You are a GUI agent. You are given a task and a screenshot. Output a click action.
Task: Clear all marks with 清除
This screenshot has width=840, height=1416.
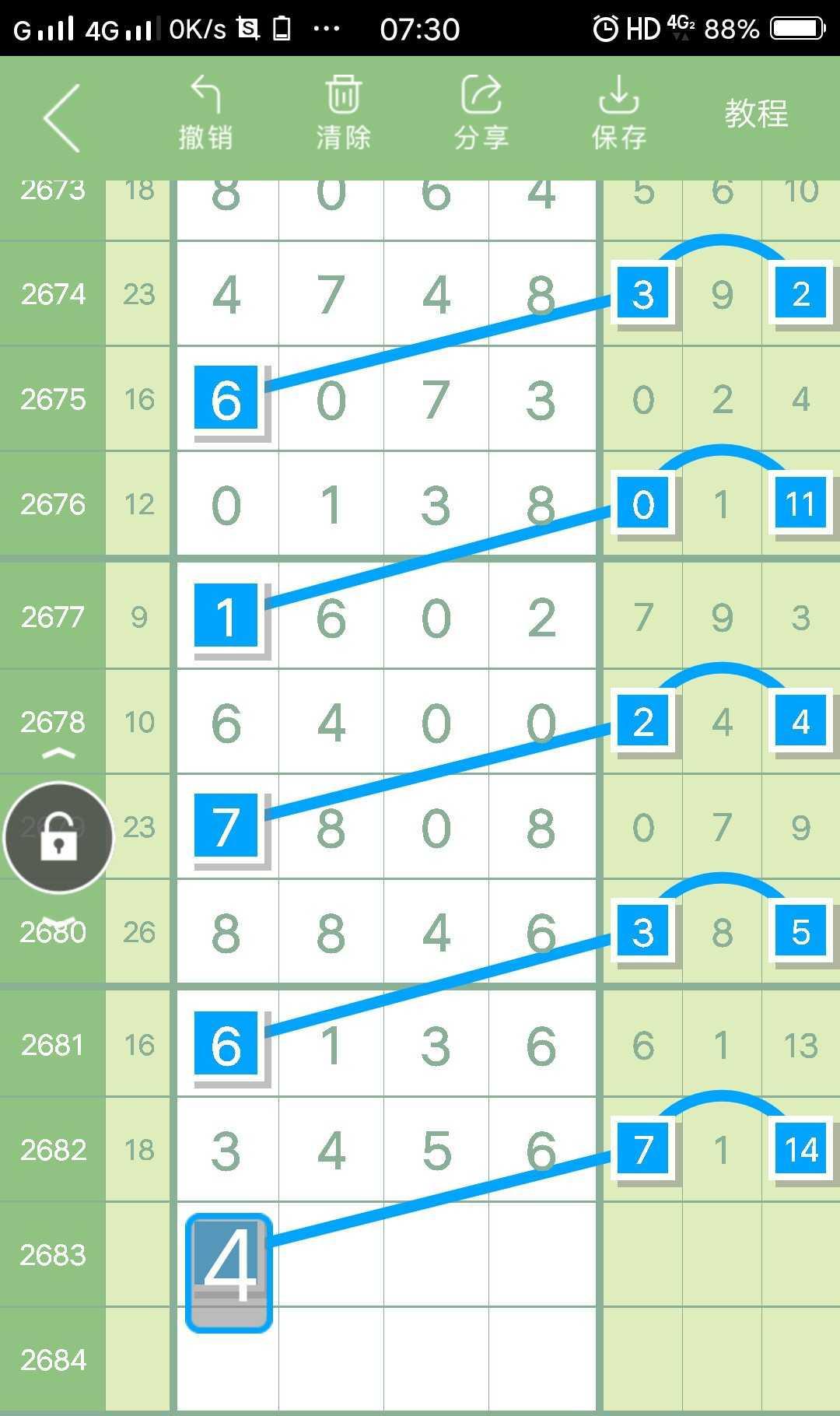[x=343, y=114]
